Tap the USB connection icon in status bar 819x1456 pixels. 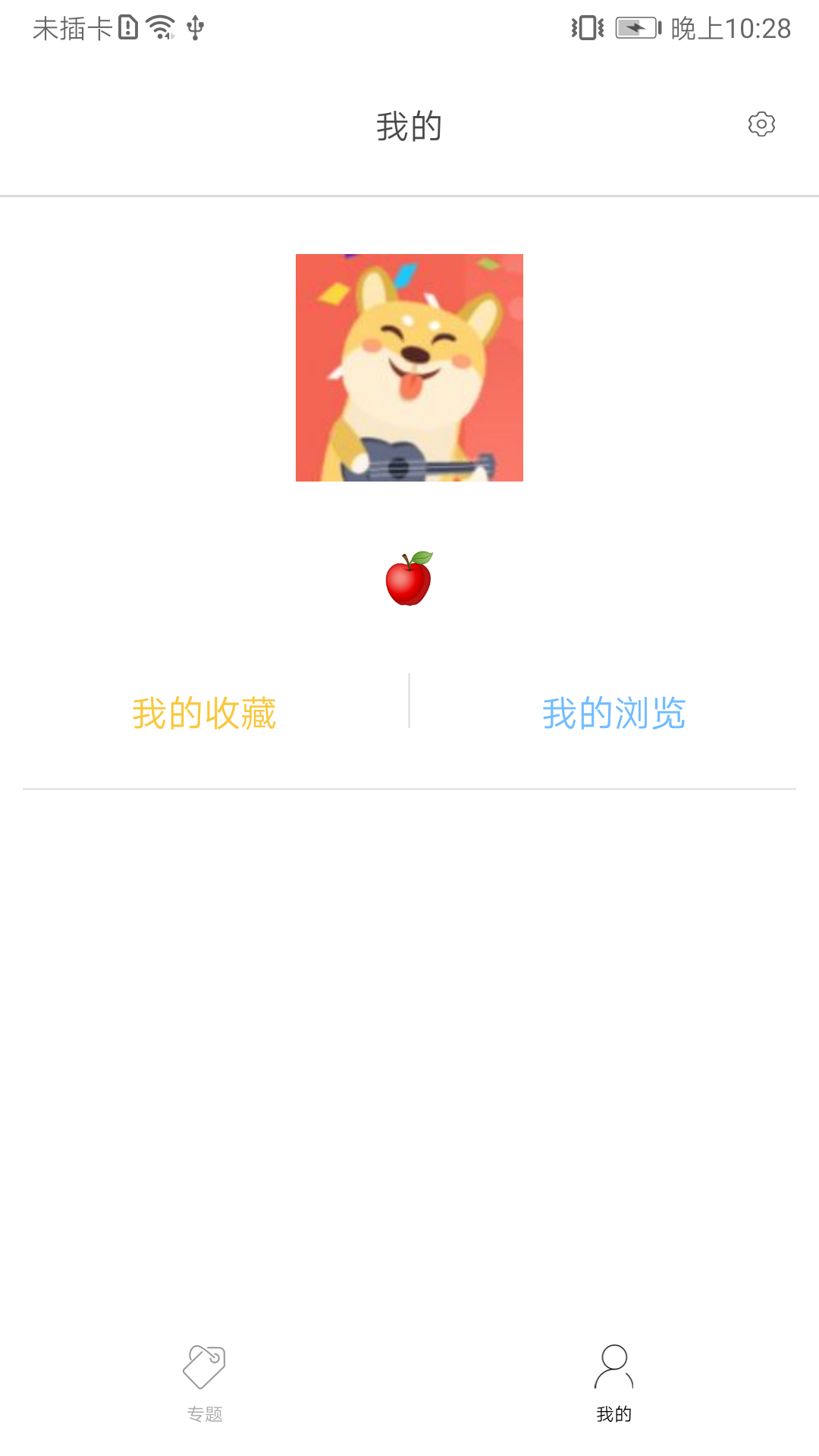pos(194,29)
